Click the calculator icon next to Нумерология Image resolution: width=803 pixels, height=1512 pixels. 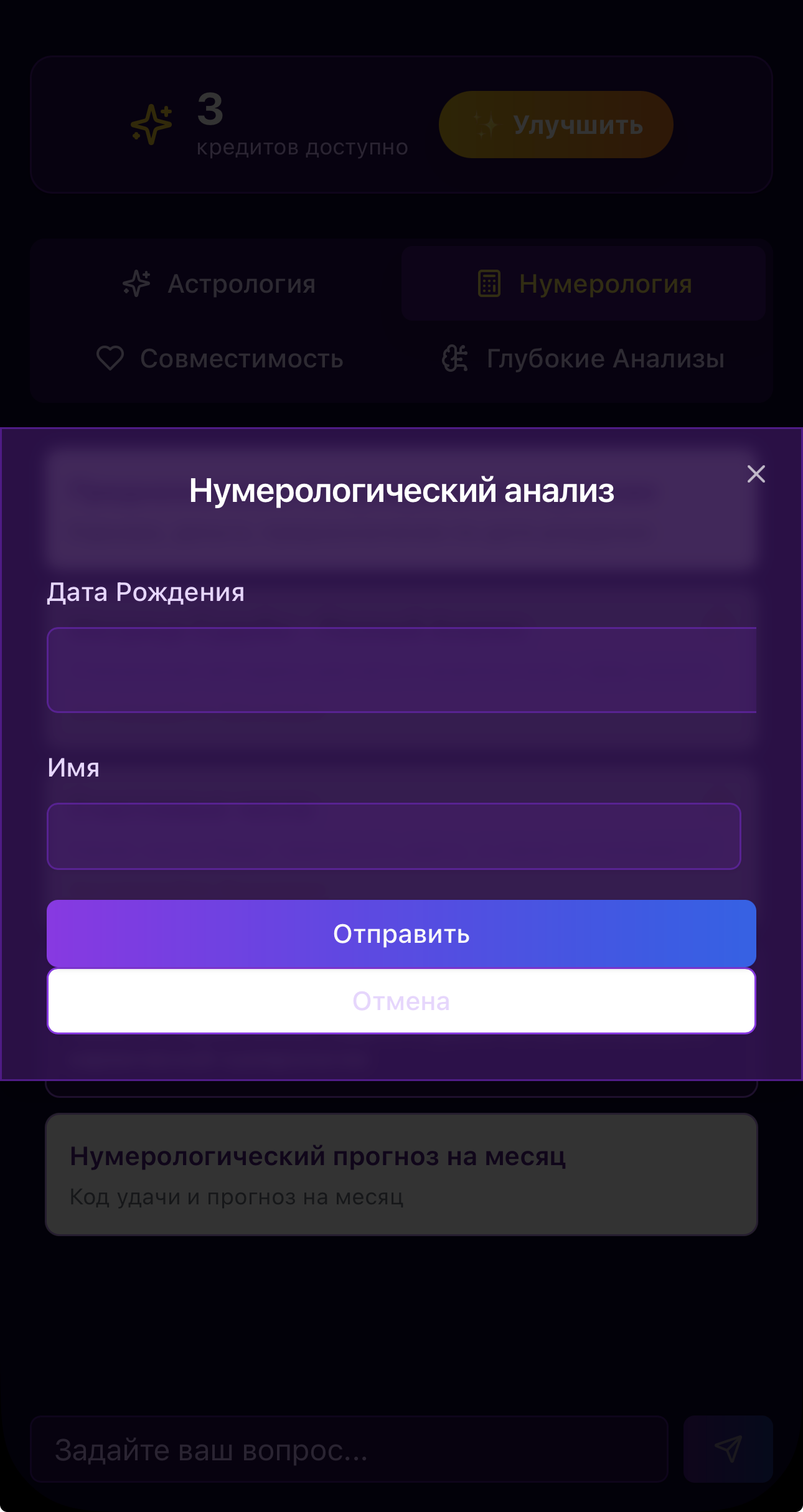[x=489, y=283]
